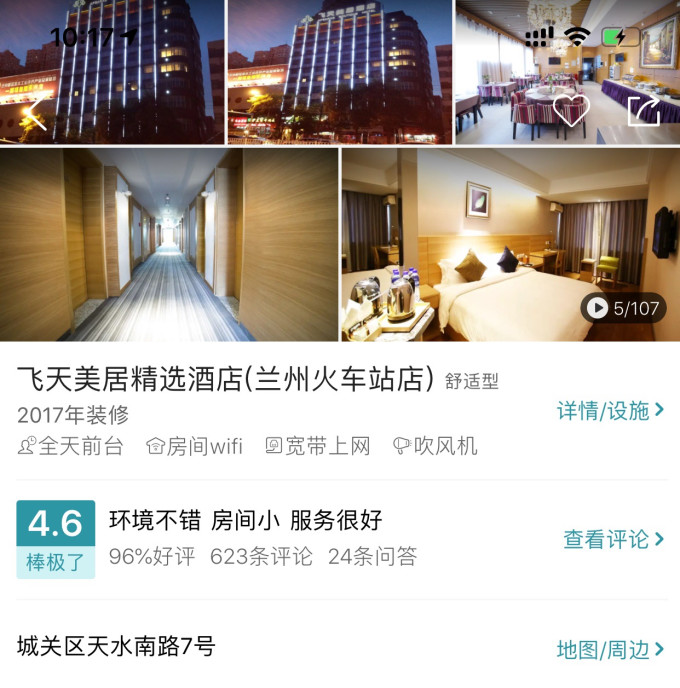Image resolution: width=680 pixels, height=688 pixels.
Task: Share this hotel page
Action: (x=643, y=110)
